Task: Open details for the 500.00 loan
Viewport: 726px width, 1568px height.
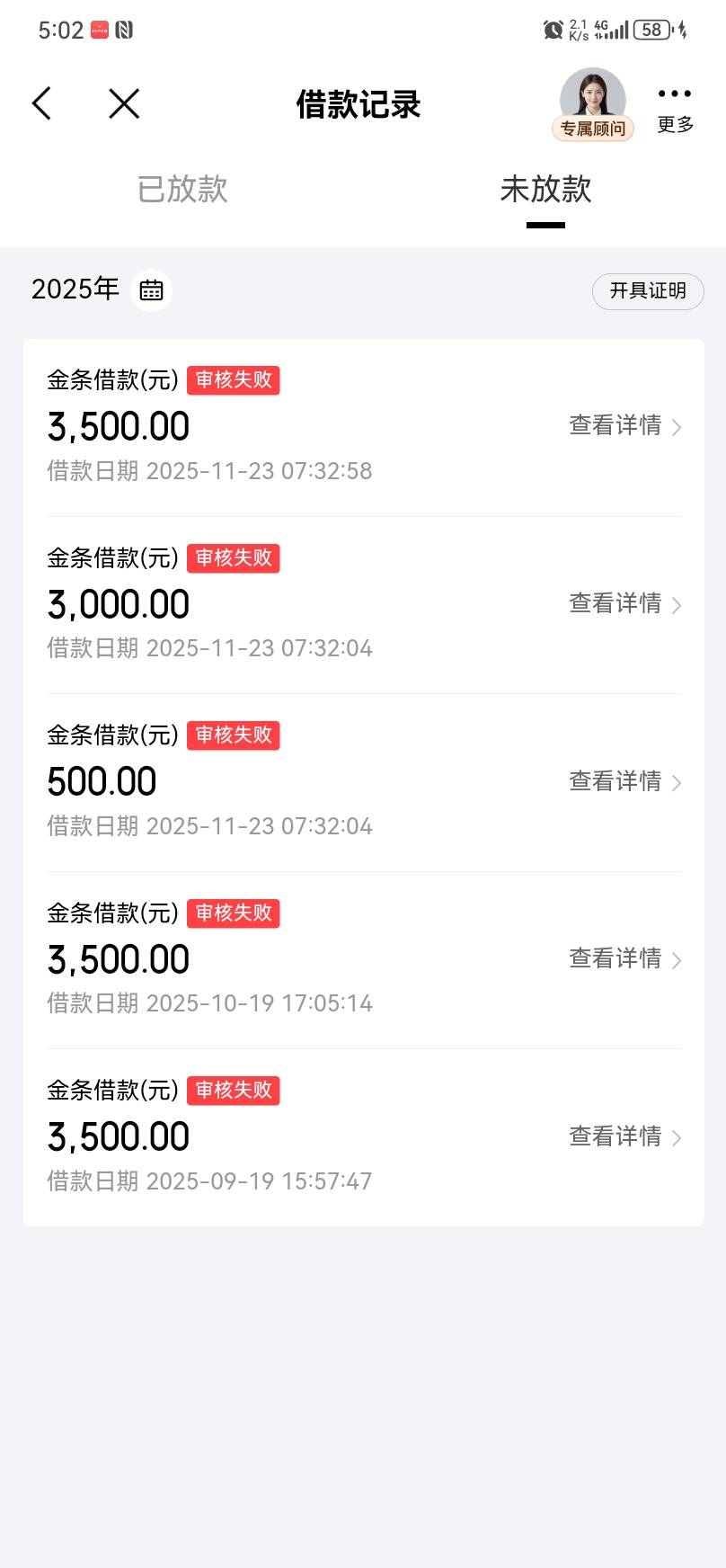Action: coord(624,781)
